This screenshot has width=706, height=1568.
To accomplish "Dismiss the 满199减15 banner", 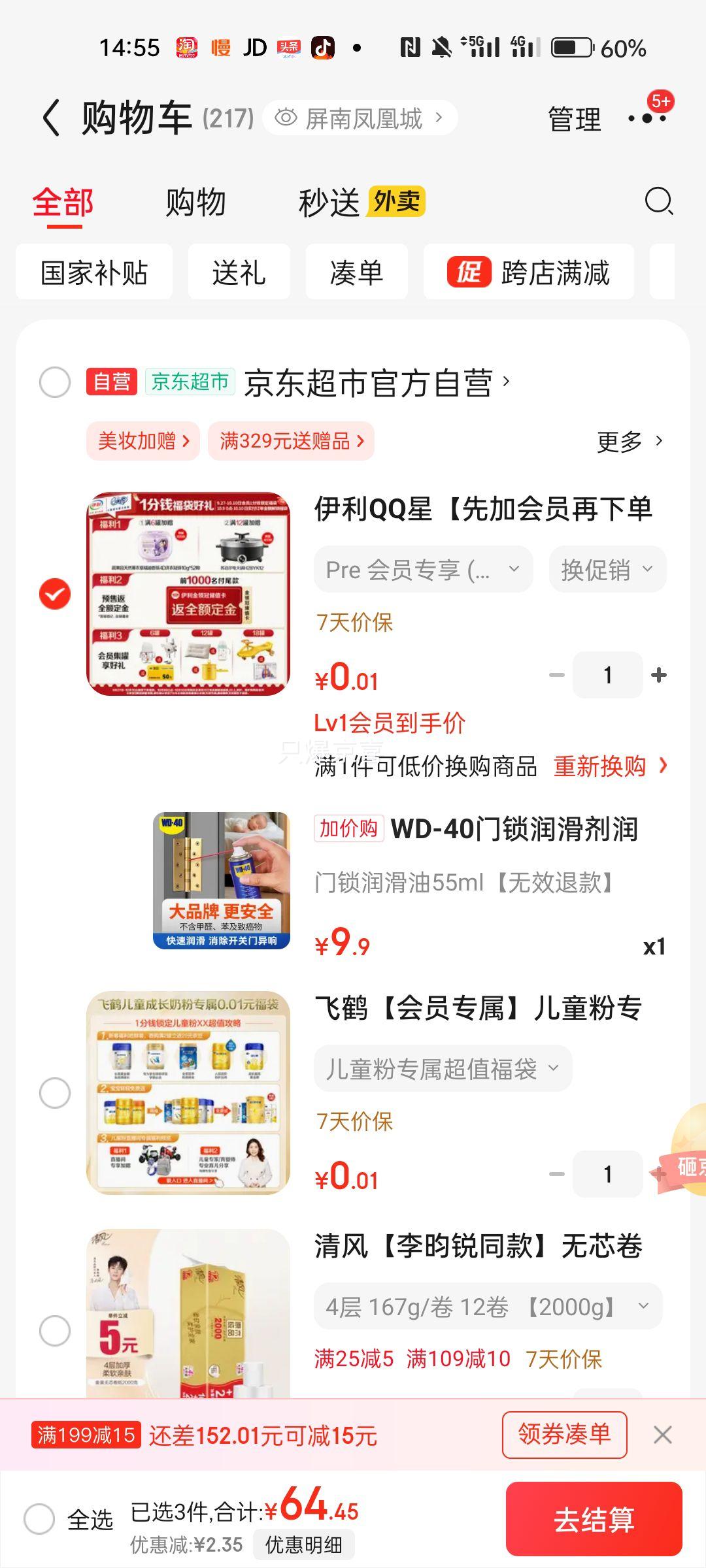I will coord(662,1435).
